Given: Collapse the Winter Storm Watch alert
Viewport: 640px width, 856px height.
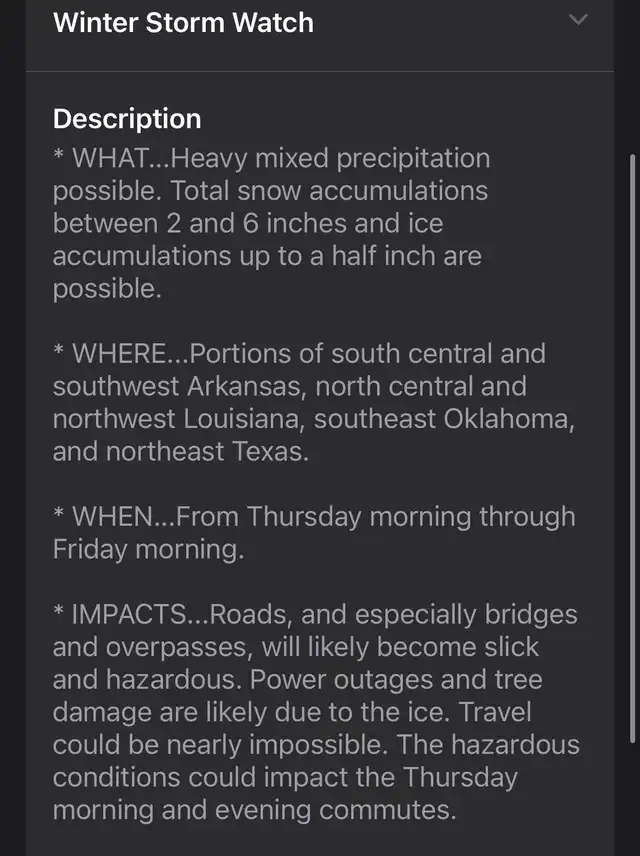Looking at the screenshot, I should 578,20.
